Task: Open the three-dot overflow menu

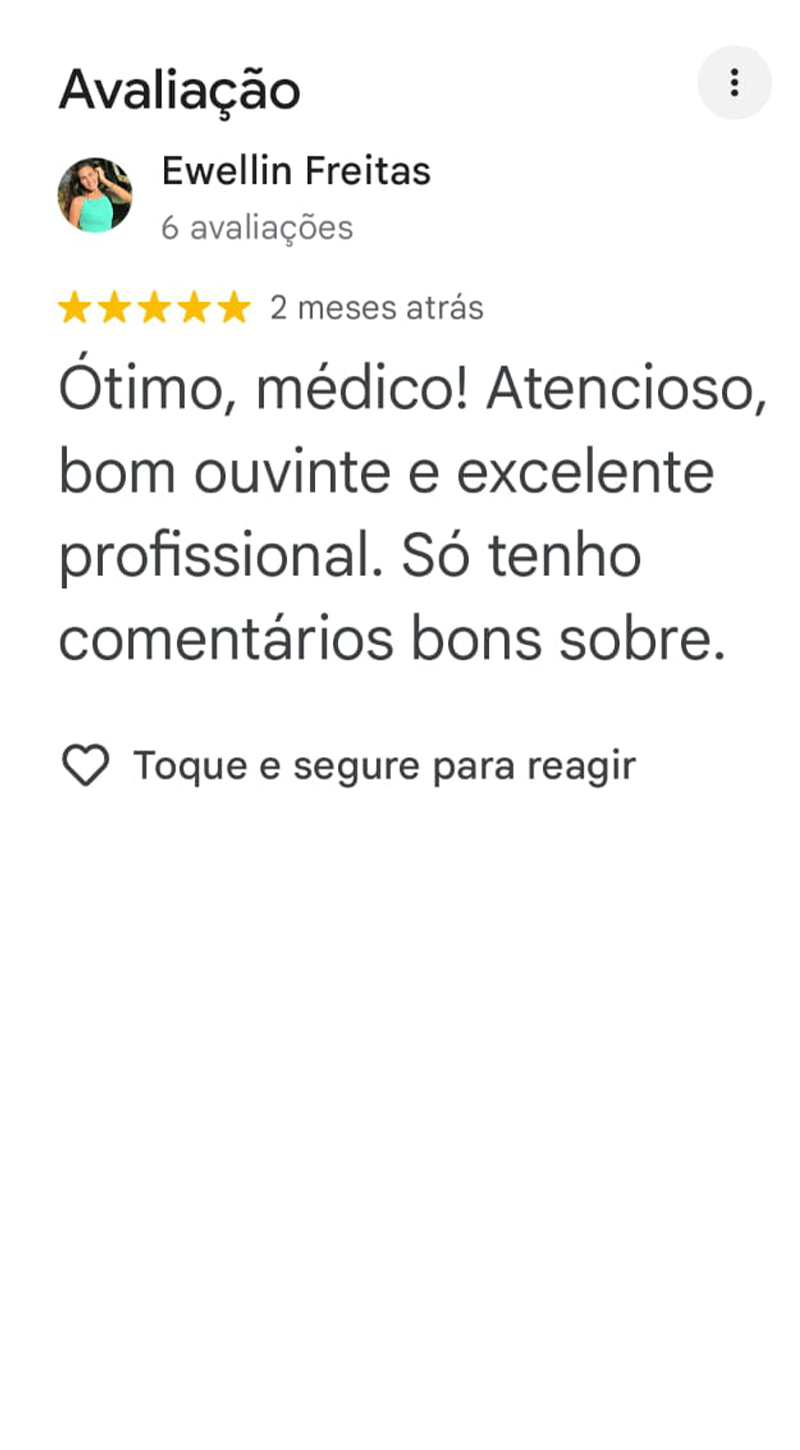Action: [x=735, y=83]
